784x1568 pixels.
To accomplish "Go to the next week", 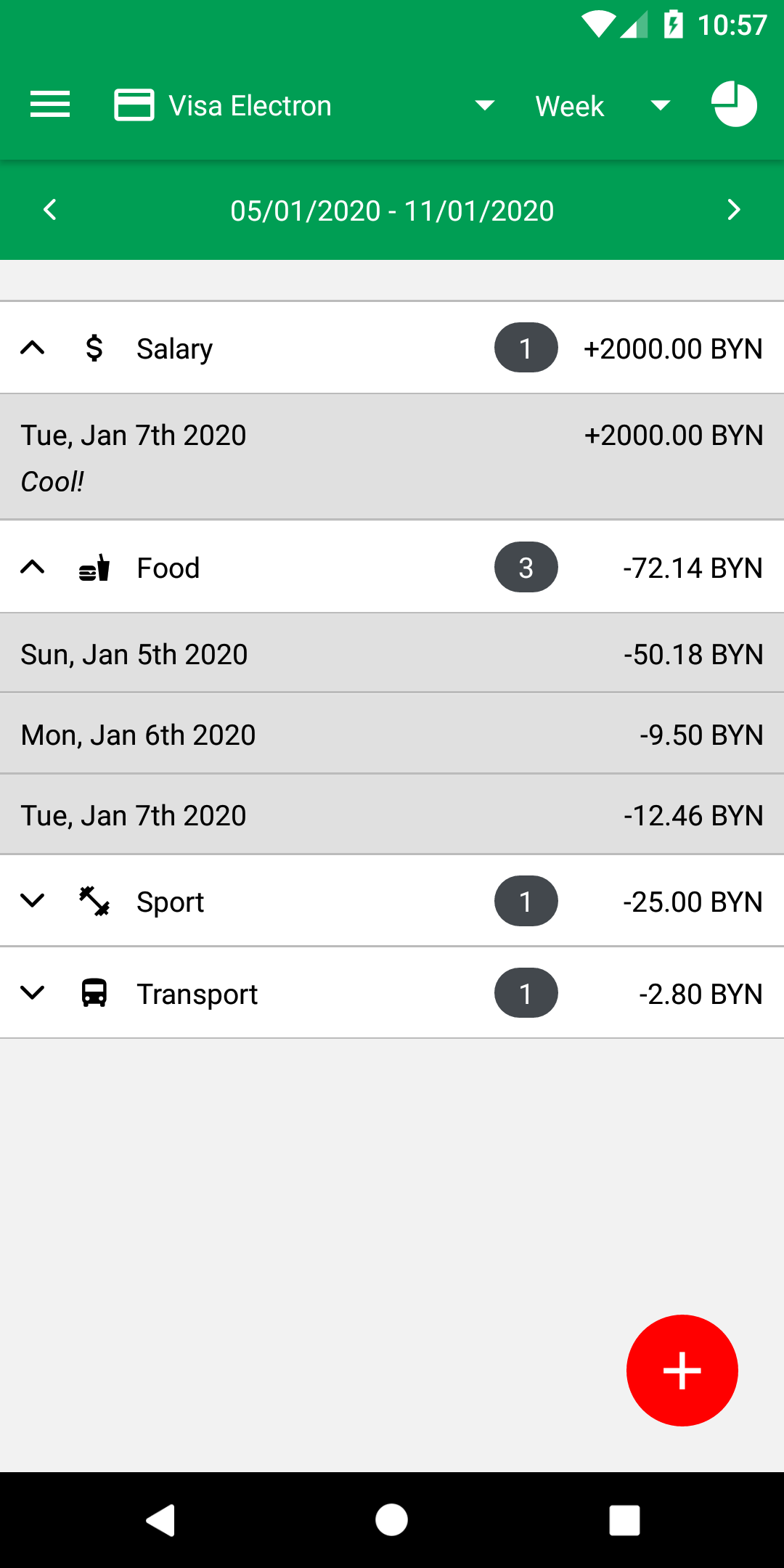I will click(x=734, y=211).
